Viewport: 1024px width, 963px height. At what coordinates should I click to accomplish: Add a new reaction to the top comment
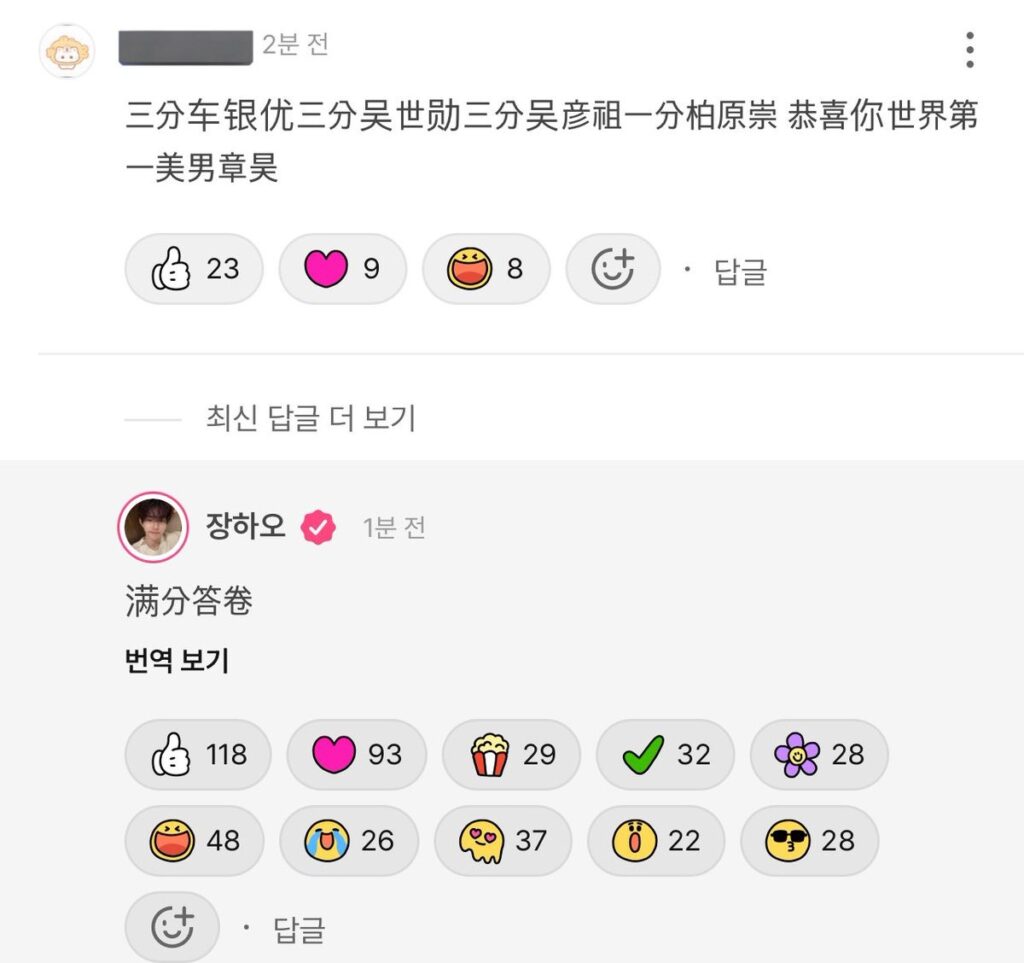(612, 269)
